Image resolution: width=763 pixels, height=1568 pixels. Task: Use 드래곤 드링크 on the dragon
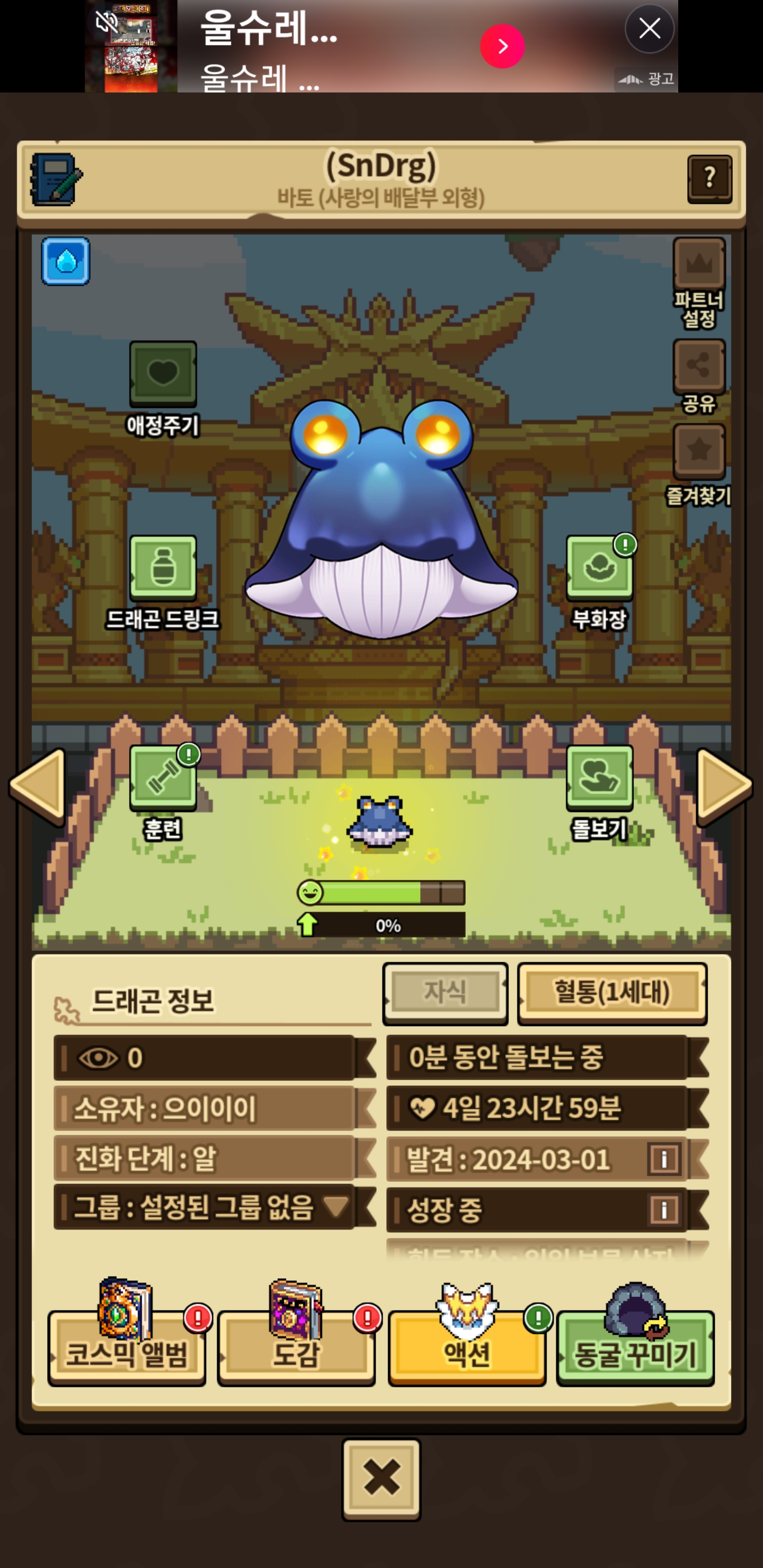pos(163,568)
